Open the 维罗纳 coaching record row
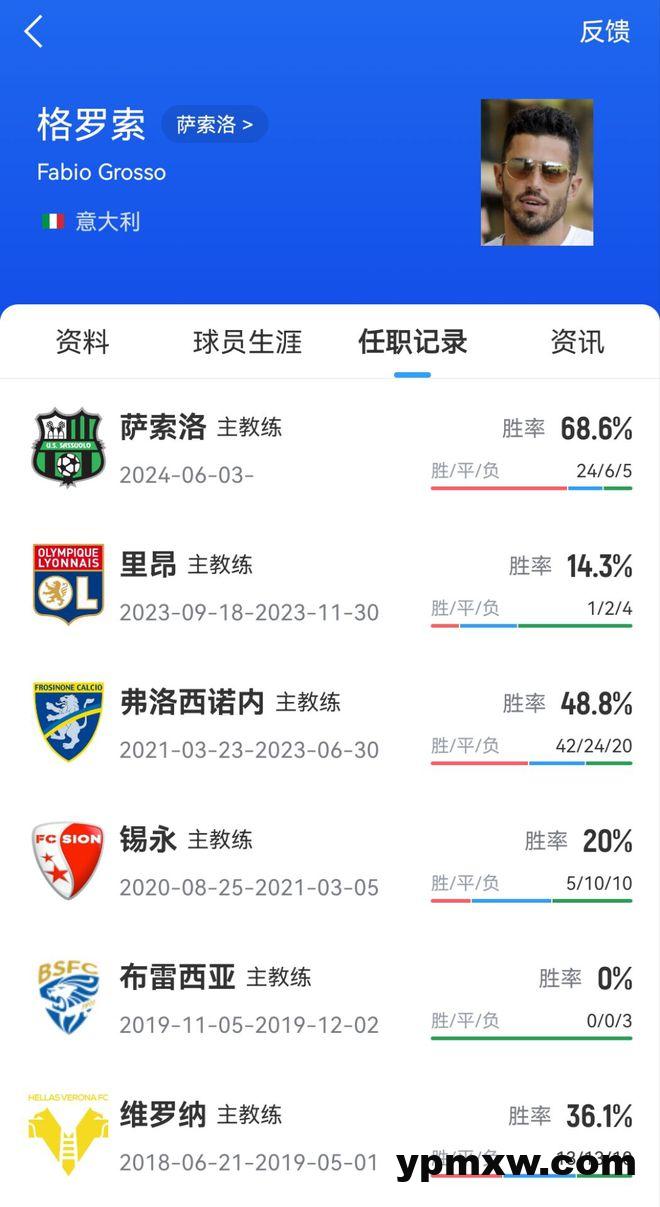The image size is (660, 1207). tap(330, 1136)
